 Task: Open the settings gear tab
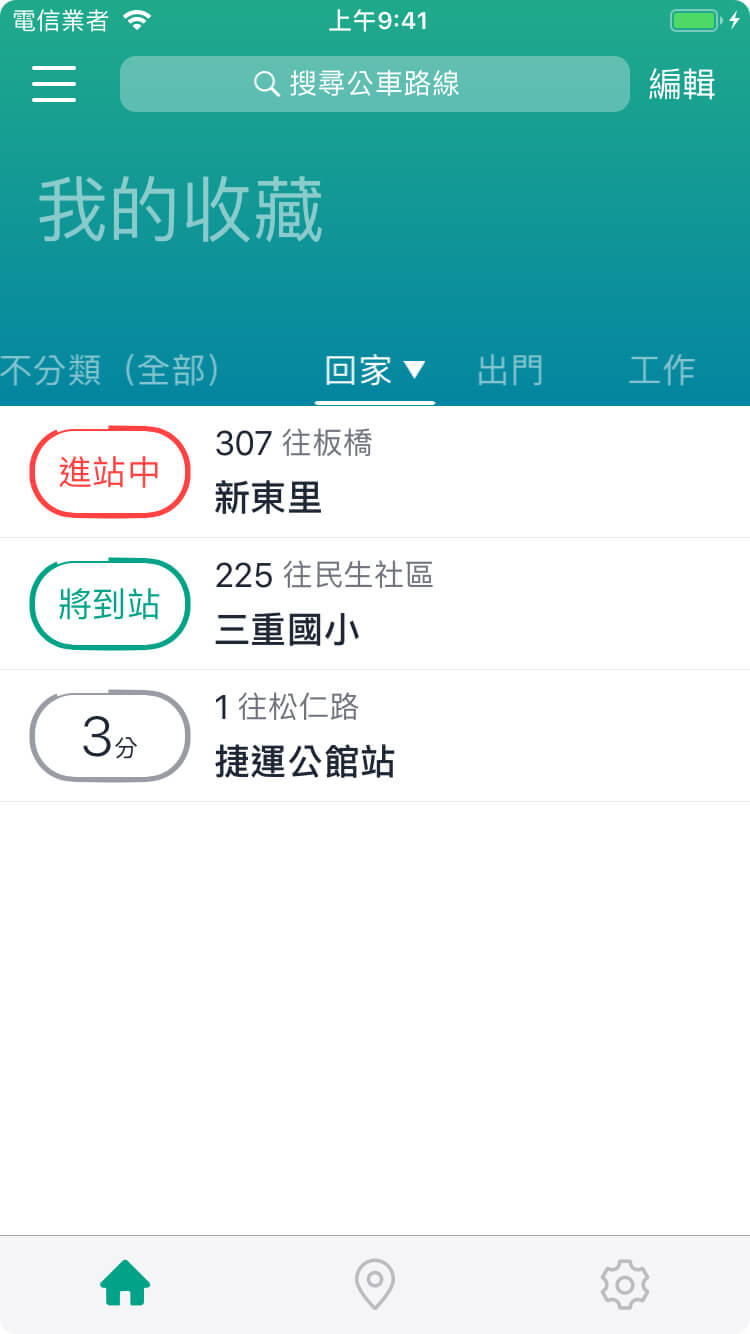click(625, 1283)
